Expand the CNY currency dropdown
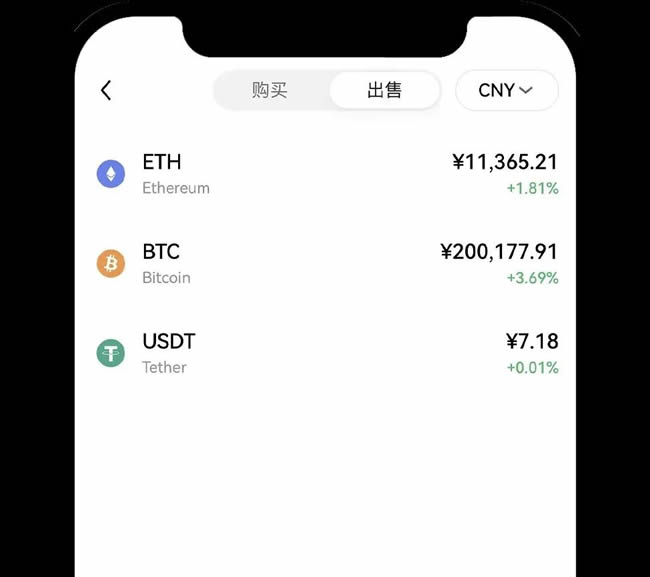 pyautogui.click(x=506, y=90)
